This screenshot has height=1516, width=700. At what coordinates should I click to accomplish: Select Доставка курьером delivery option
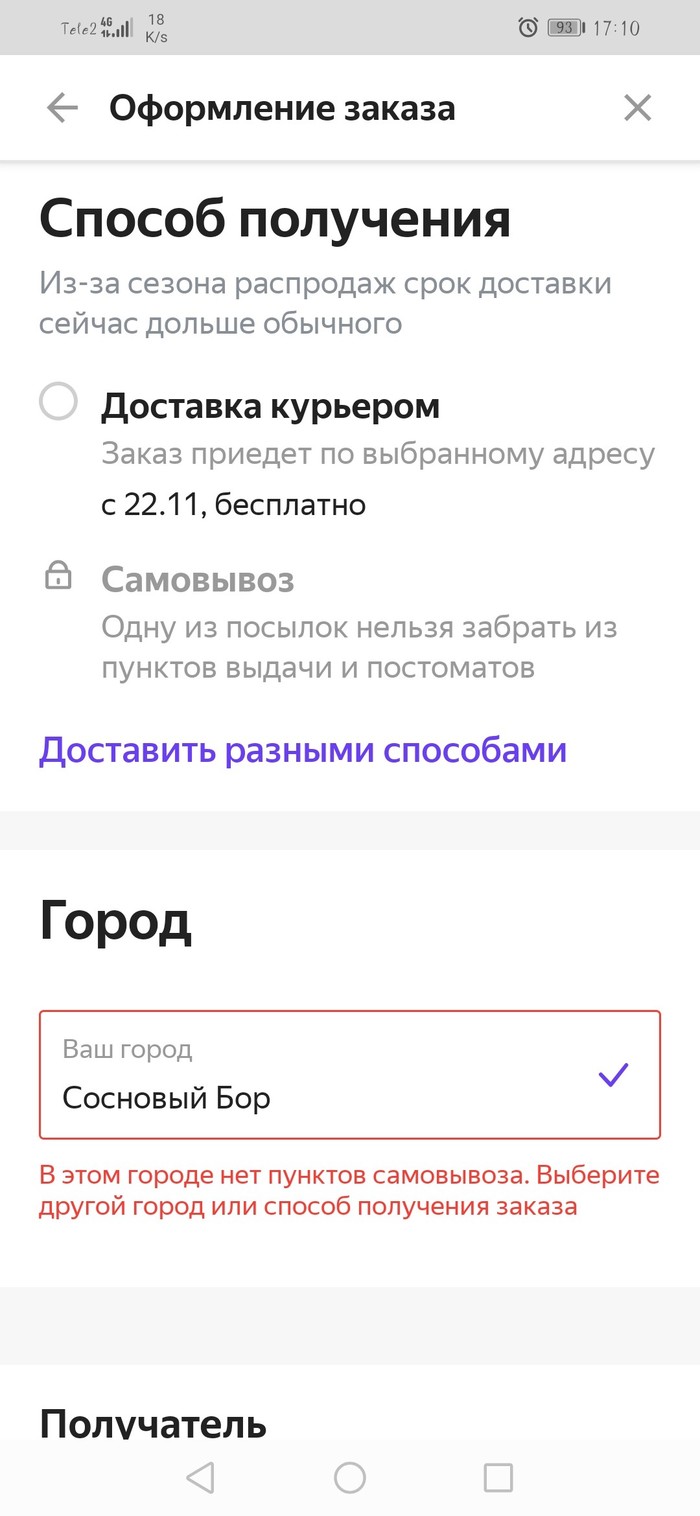click(x=58, y=404)
